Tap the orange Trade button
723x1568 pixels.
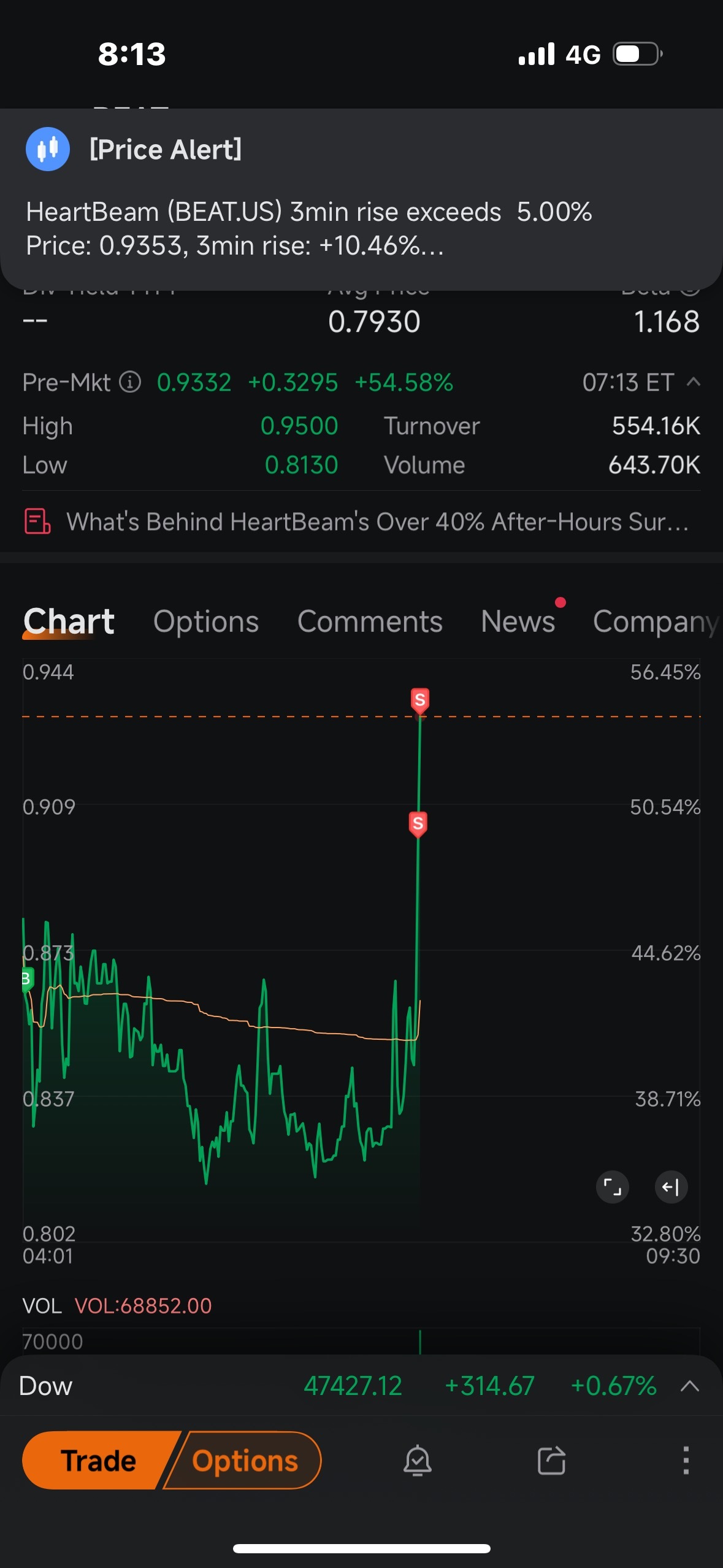tap(98, 1460)
